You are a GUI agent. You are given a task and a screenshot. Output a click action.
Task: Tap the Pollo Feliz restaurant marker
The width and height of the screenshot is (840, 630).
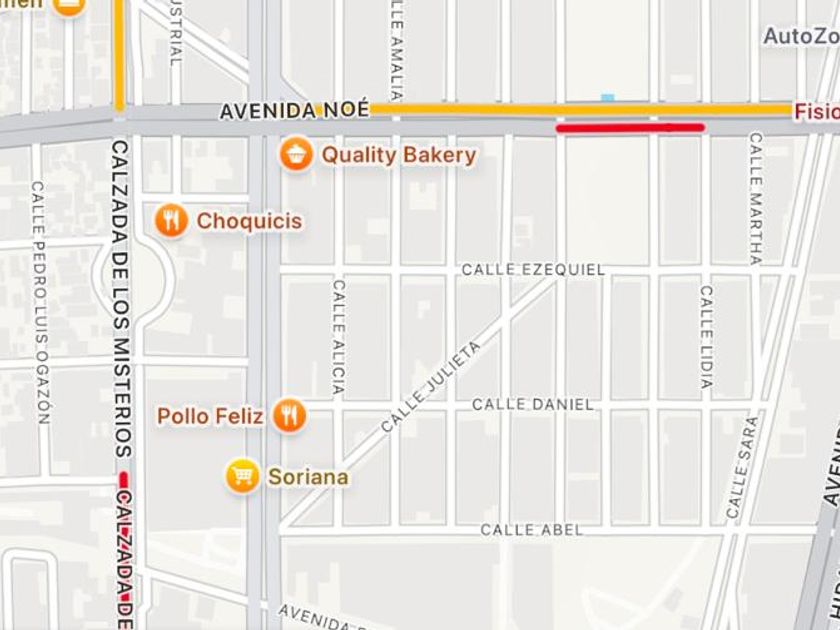pyautogui.click(x=289, y=416)
